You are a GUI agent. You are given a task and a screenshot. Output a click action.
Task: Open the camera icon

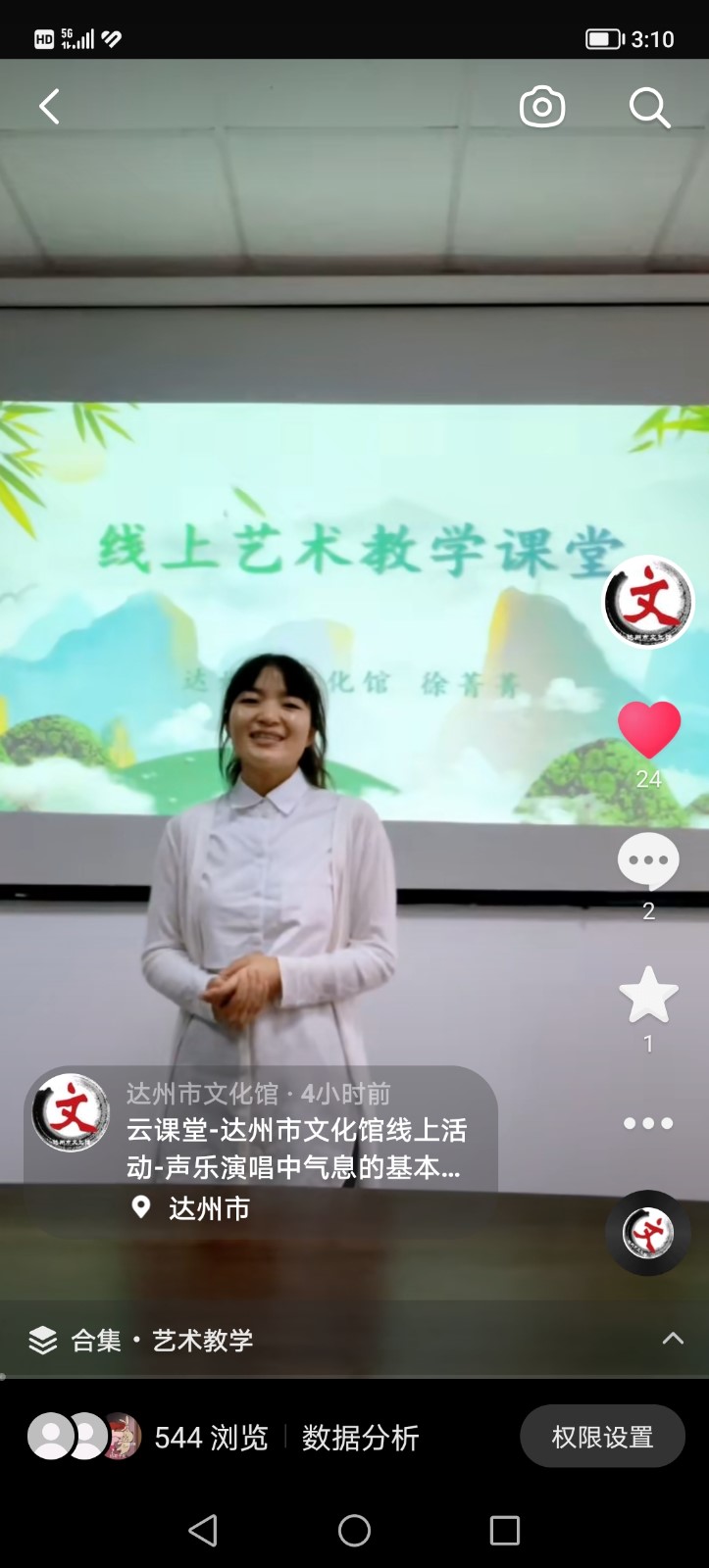click(542, 107)
